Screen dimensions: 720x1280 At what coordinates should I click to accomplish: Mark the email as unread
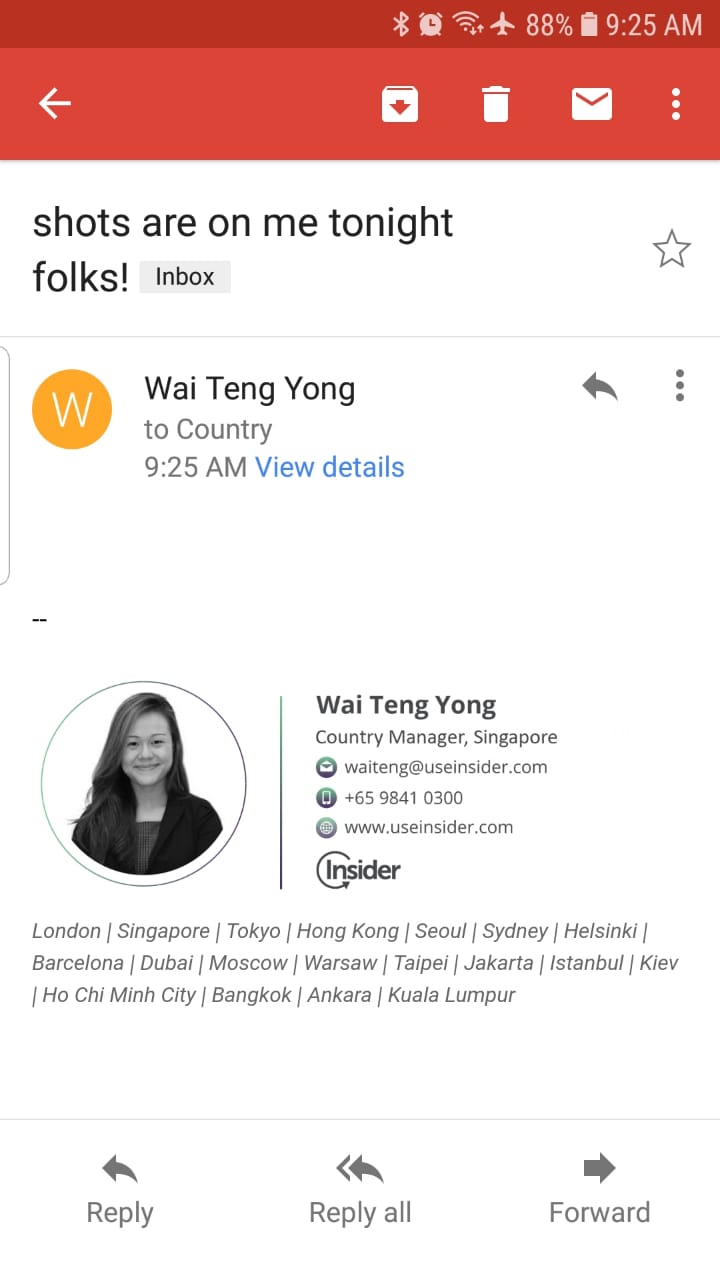[592, 103]
